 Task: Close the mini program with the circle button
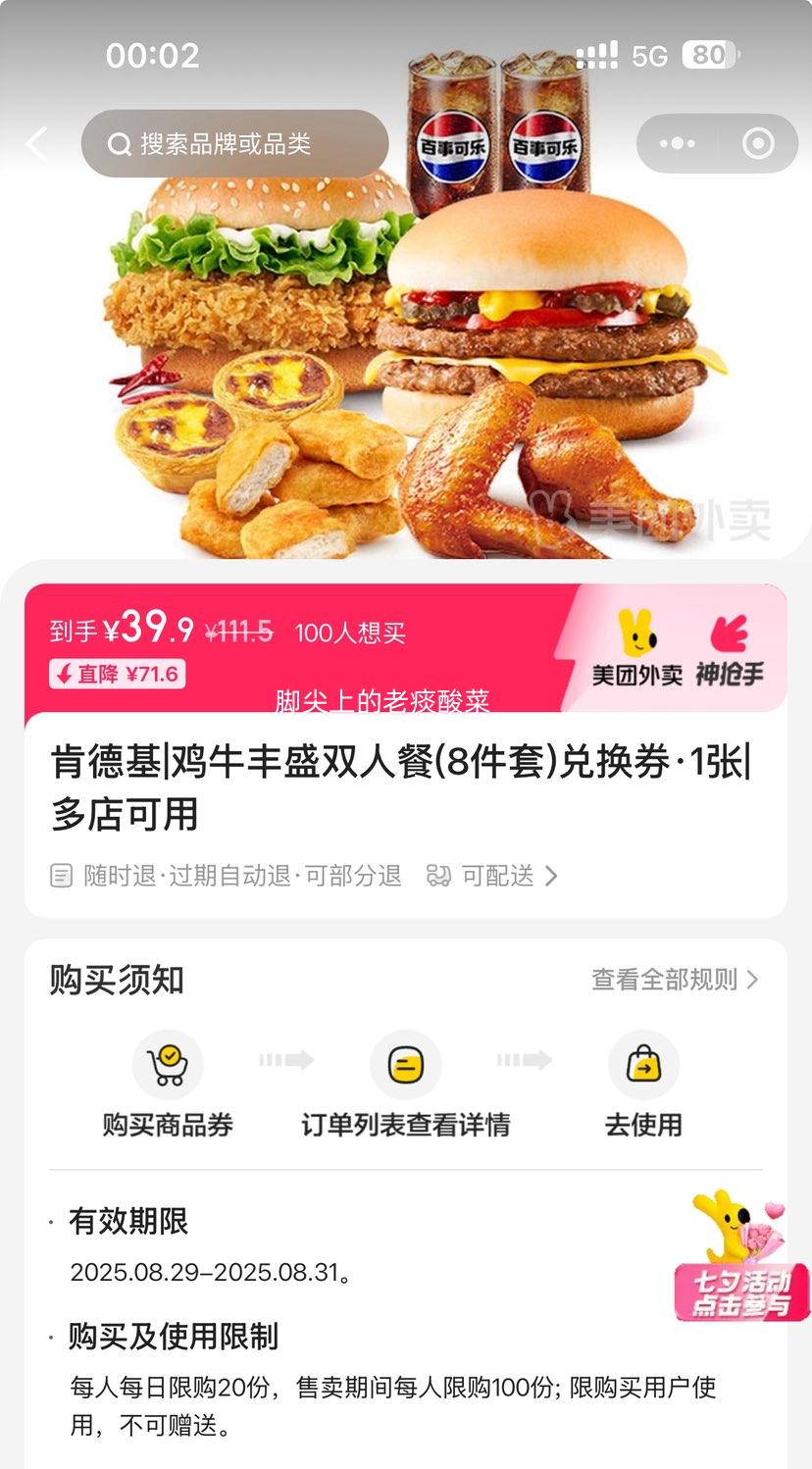click(758, 144)
